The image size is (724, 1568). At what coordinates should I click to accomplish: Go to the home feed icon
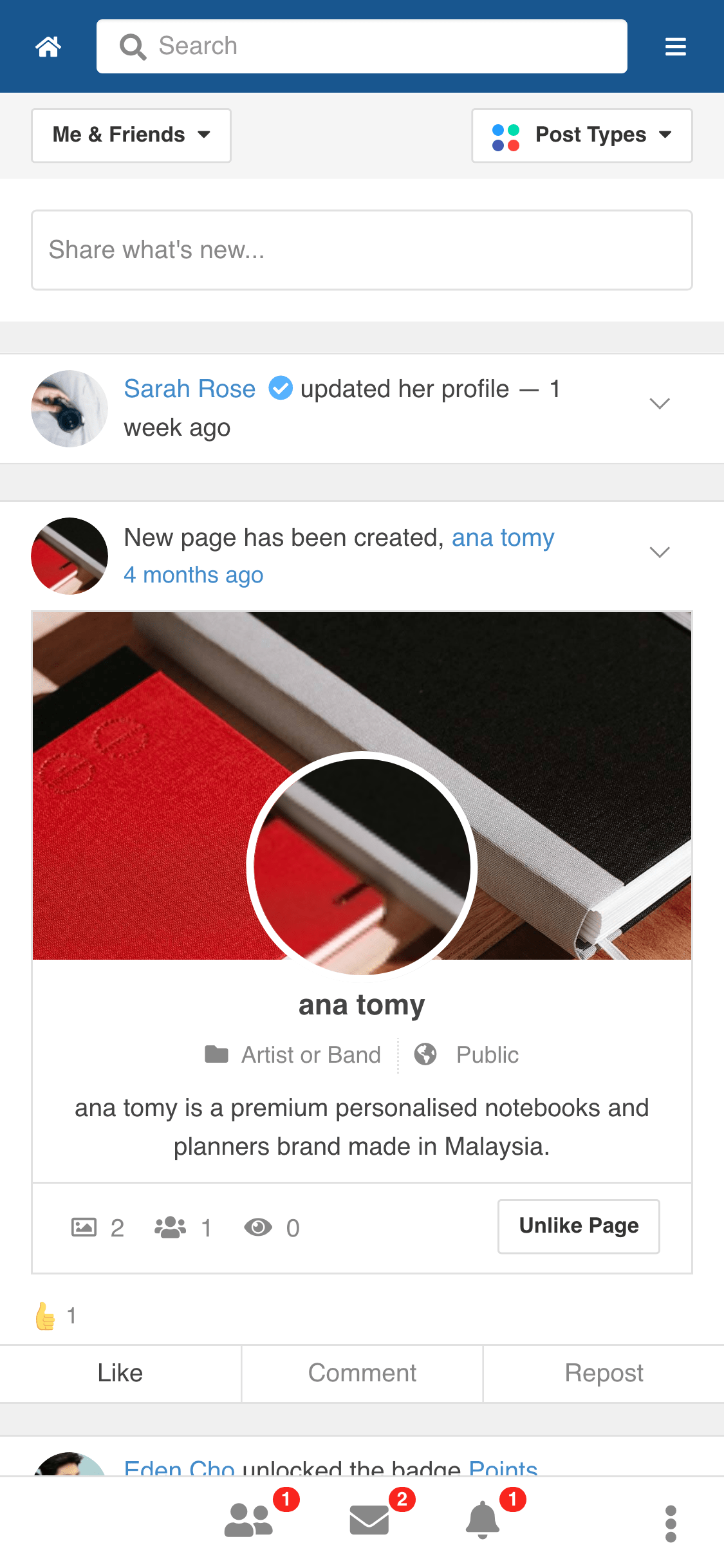pos(48,46)
